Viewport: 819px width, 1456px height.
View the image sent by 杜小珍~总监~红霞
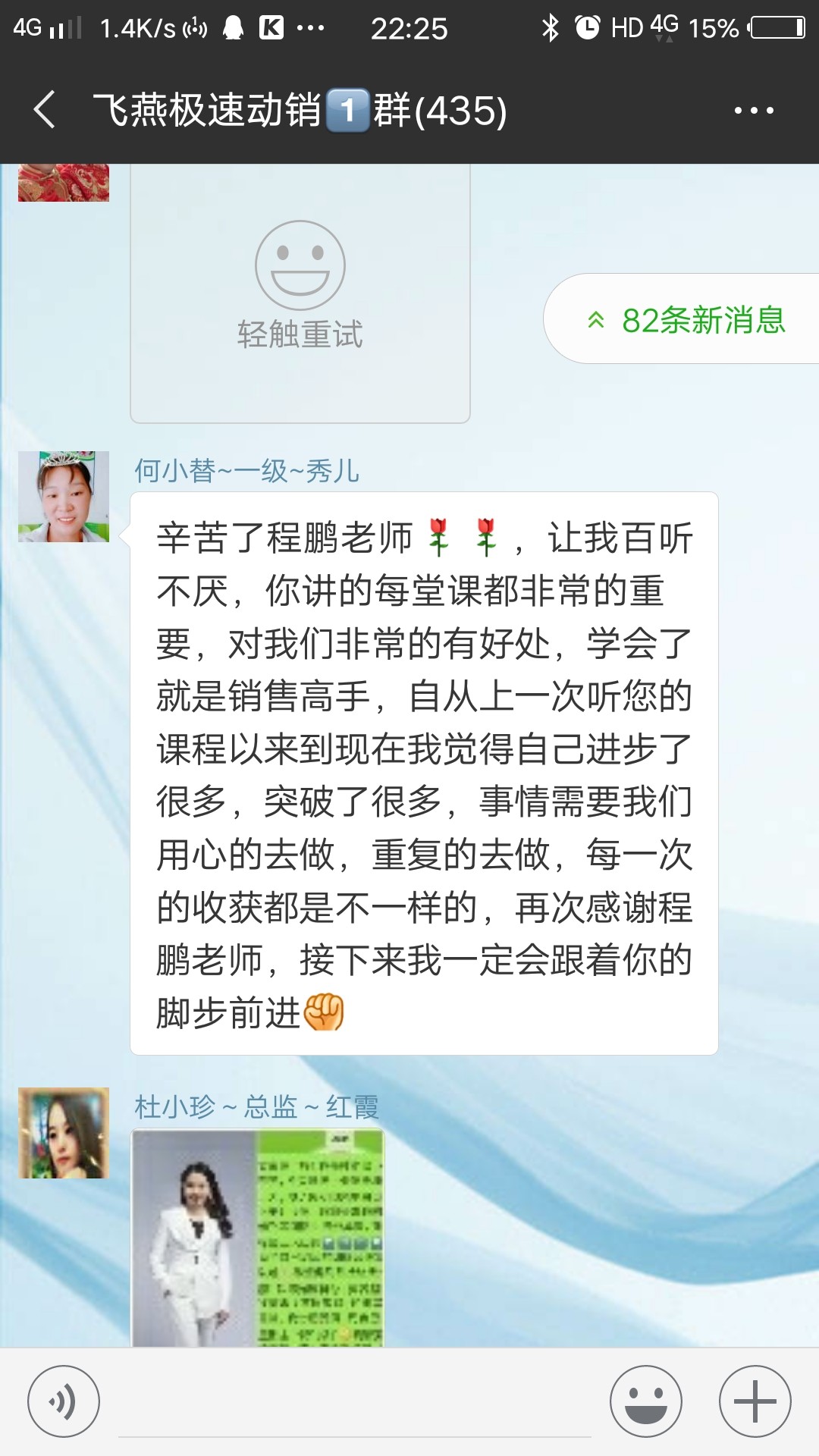pos(258,1238)
